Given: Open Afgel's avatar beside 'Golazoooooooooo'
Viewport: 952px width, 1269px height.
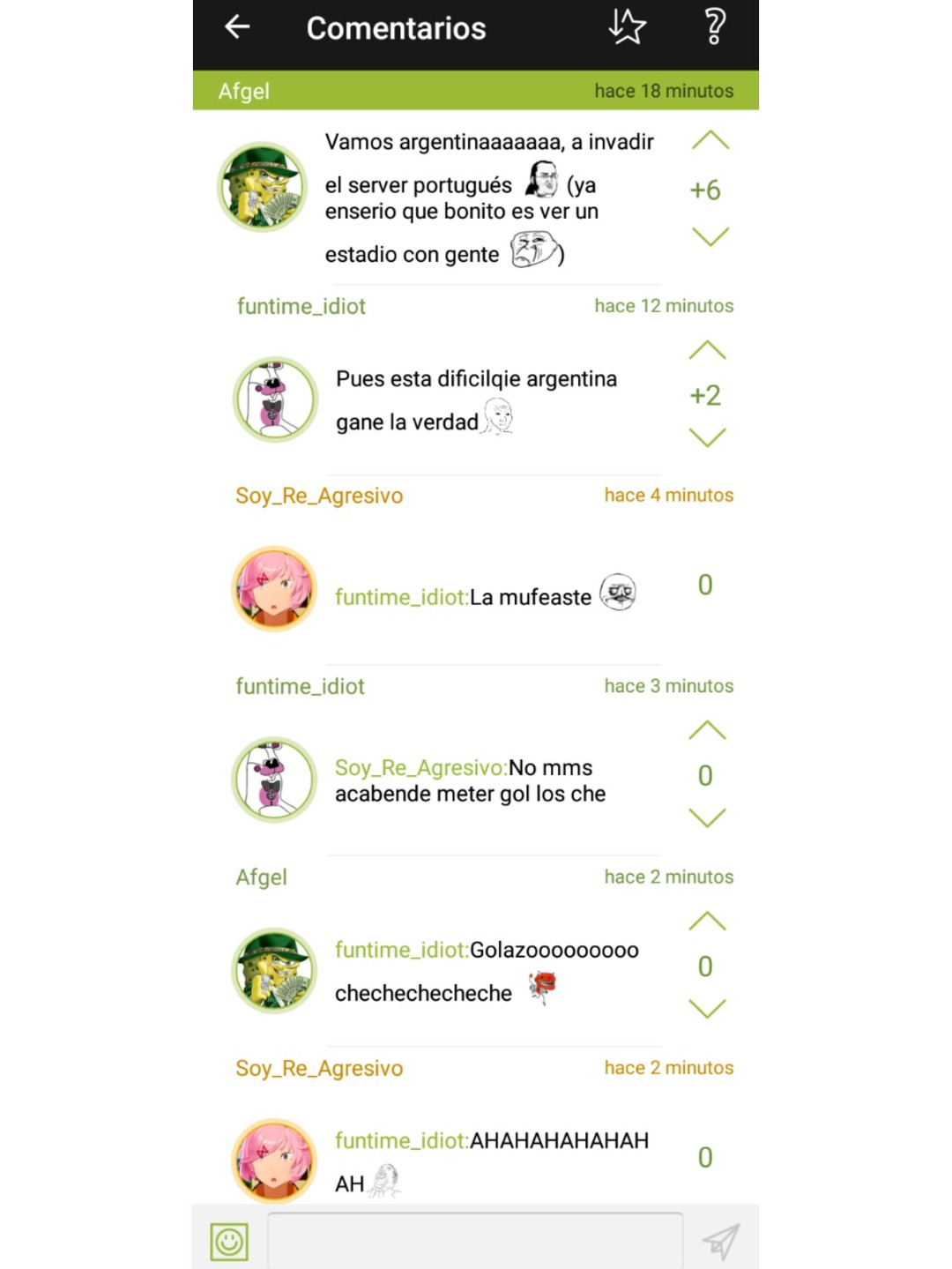Looking at the screenshot, I should 274,970.
